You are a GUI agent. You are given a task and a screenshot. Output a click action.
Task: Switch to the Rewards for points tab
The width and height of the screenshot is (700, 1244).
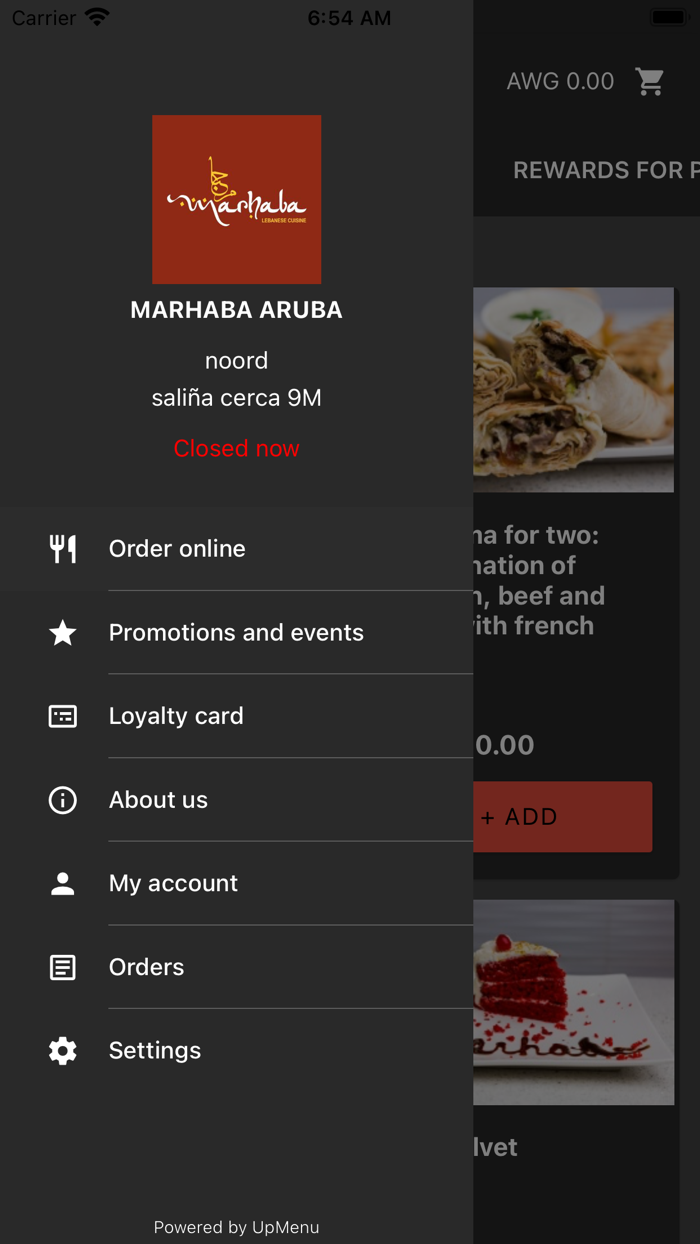604,171
